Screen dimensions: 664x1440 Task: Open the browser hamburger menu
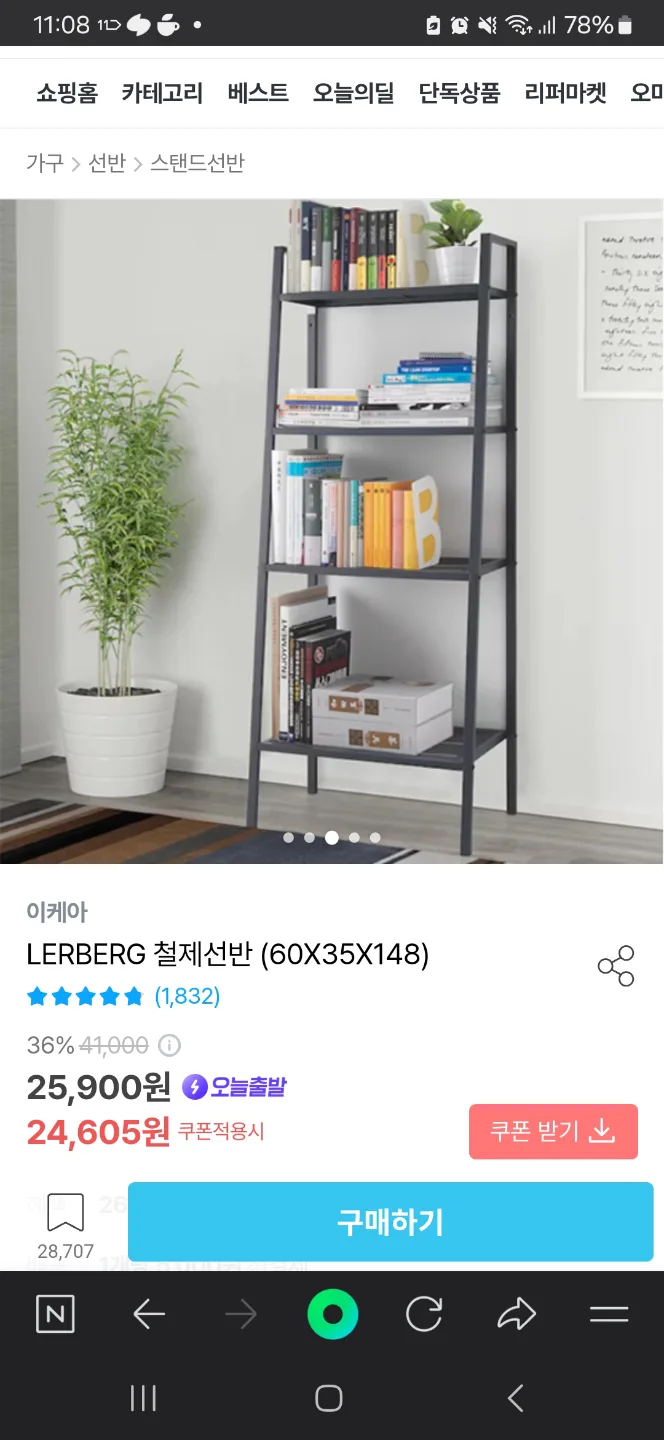pos(608,1314)
